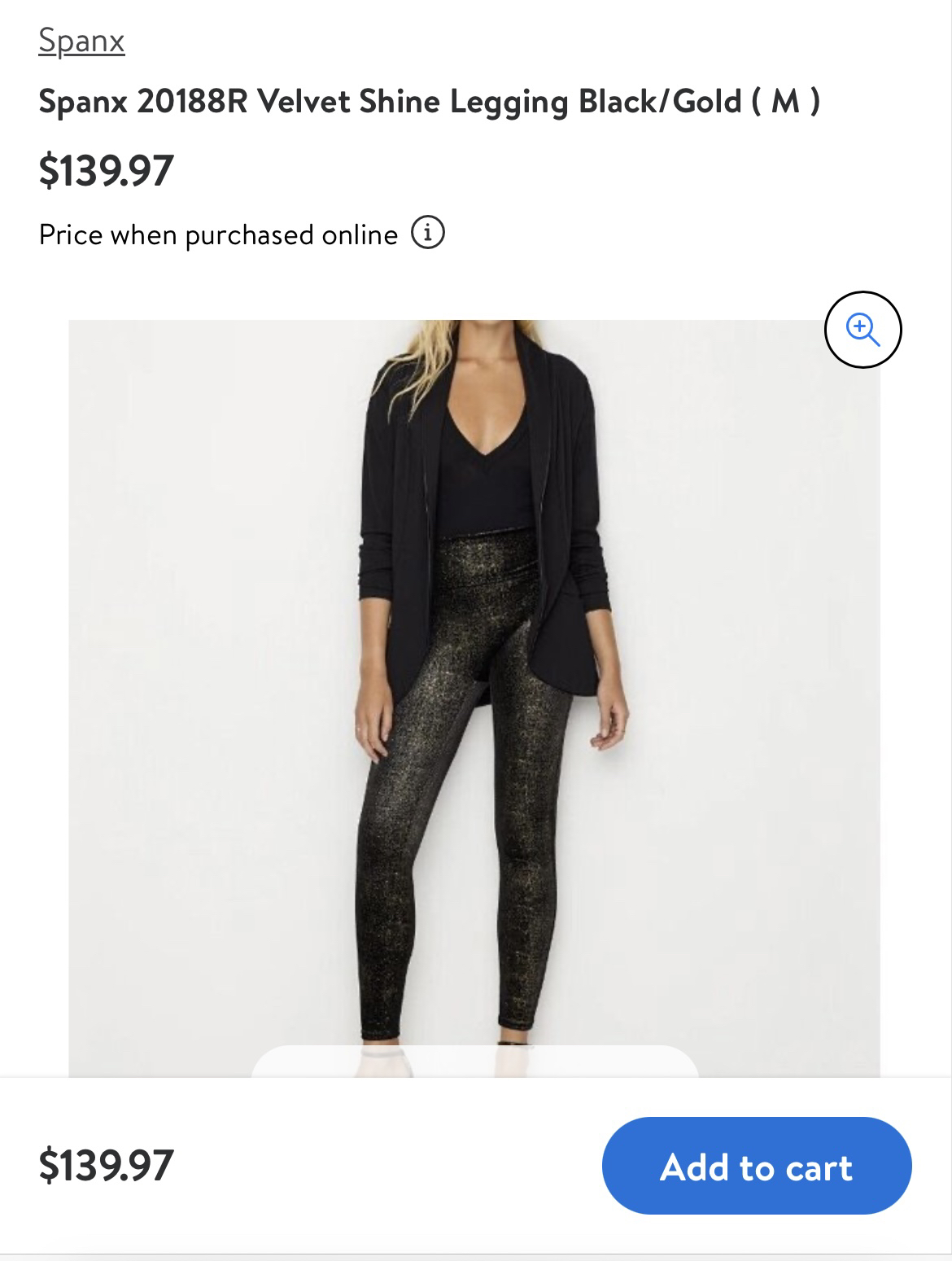This screenshot has height=1261, width=952.
Task: Open the Spanx brand link
Action: pos(81,41)
